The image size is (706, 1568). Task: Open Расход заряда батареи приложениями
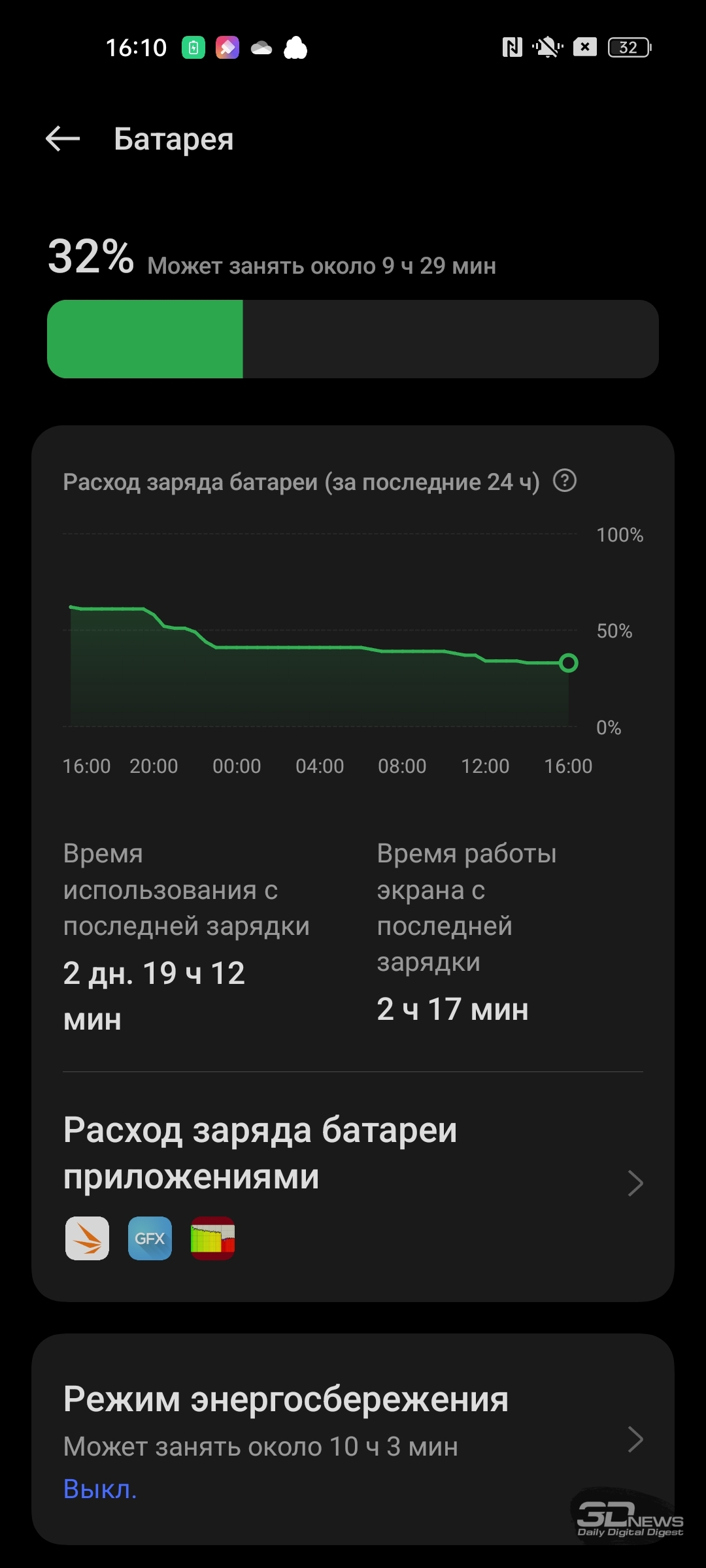[353, 1184]
